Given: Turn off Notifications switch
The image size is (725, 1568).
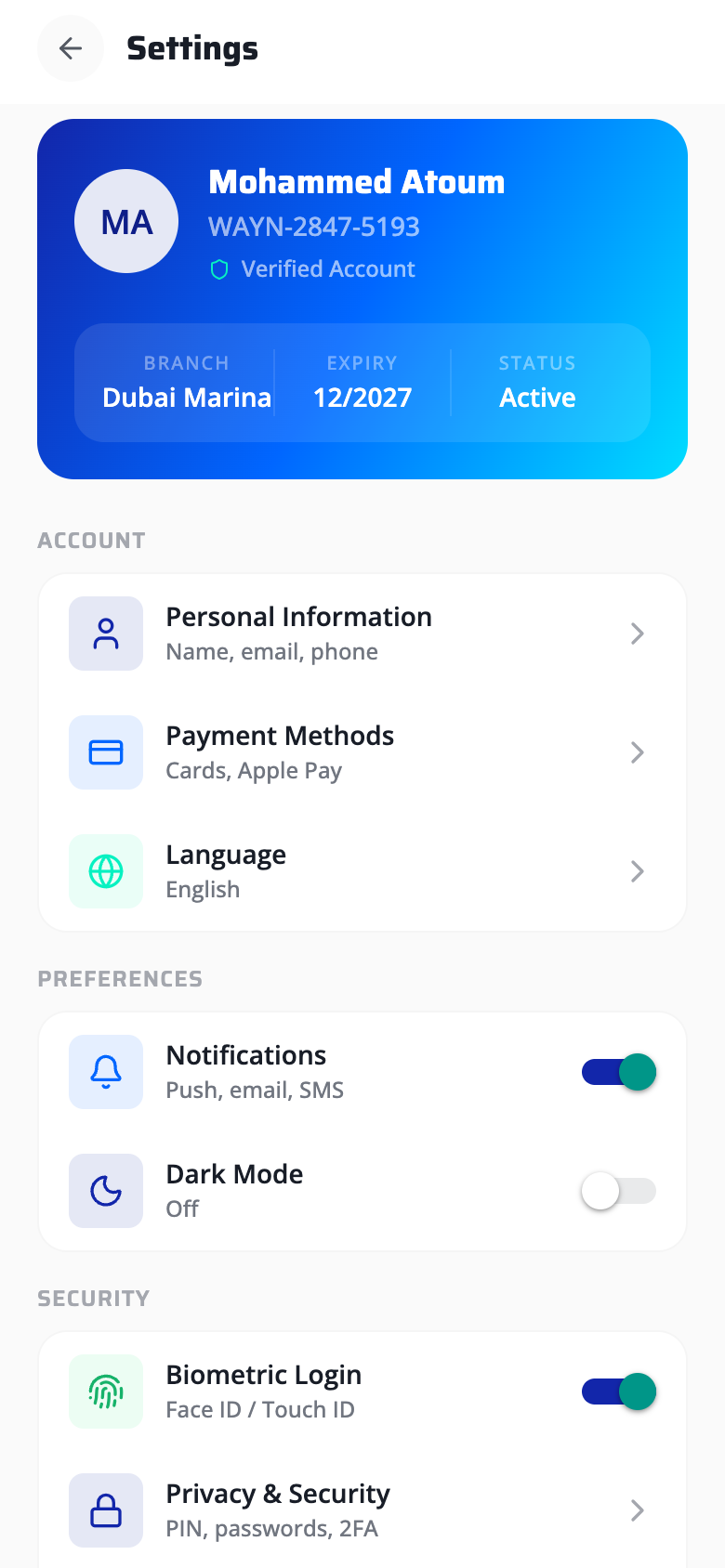Looking at the screenshot, I should tap(618, 1072).
